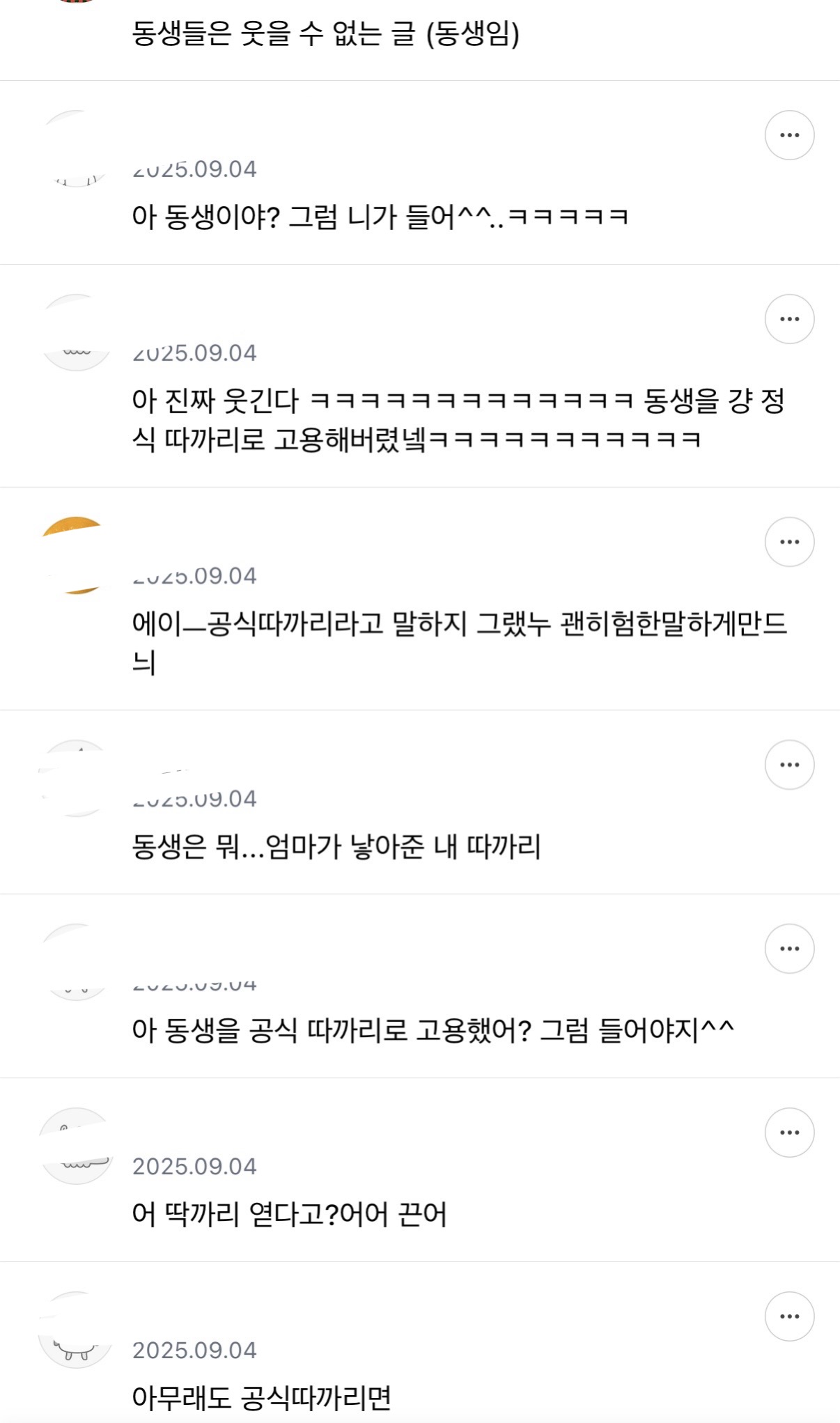Open options menu for "아 동생이야?" comment
This screenshot has height=1423, width=840.
[789, 134]
